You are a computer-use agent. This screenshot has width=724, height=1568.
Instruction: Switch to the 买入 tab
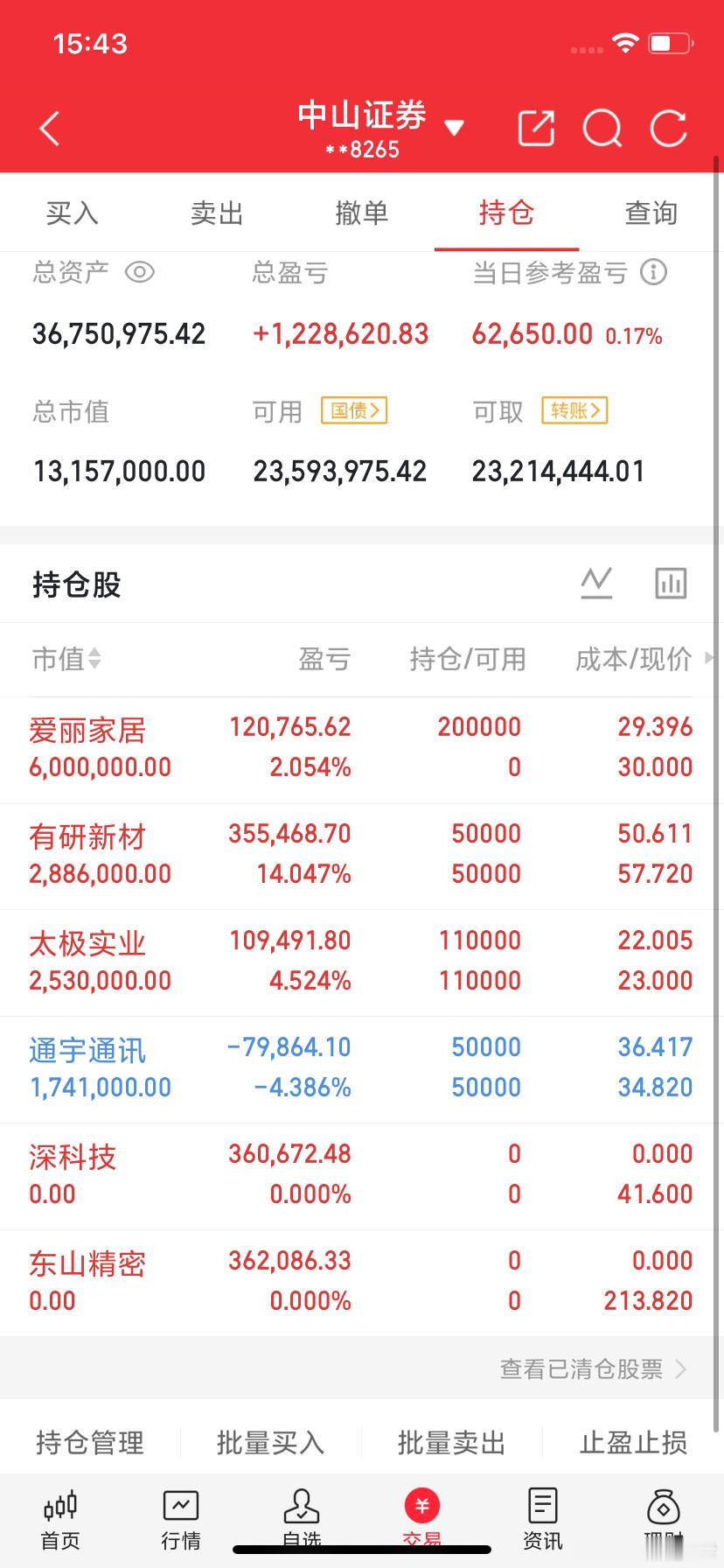click(x=72, y=213)
